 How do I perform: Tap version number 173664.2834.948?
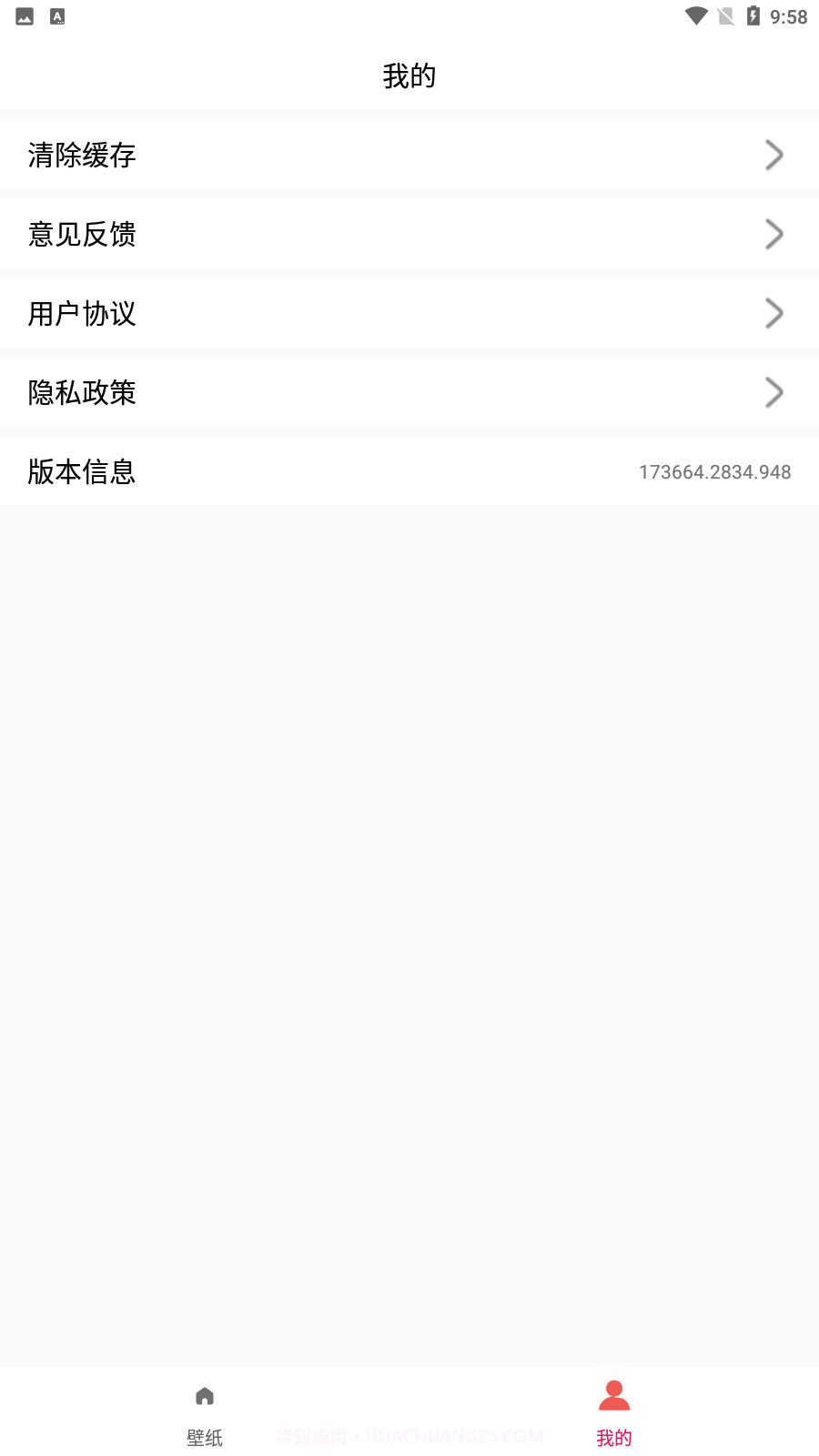pos(715,471)
